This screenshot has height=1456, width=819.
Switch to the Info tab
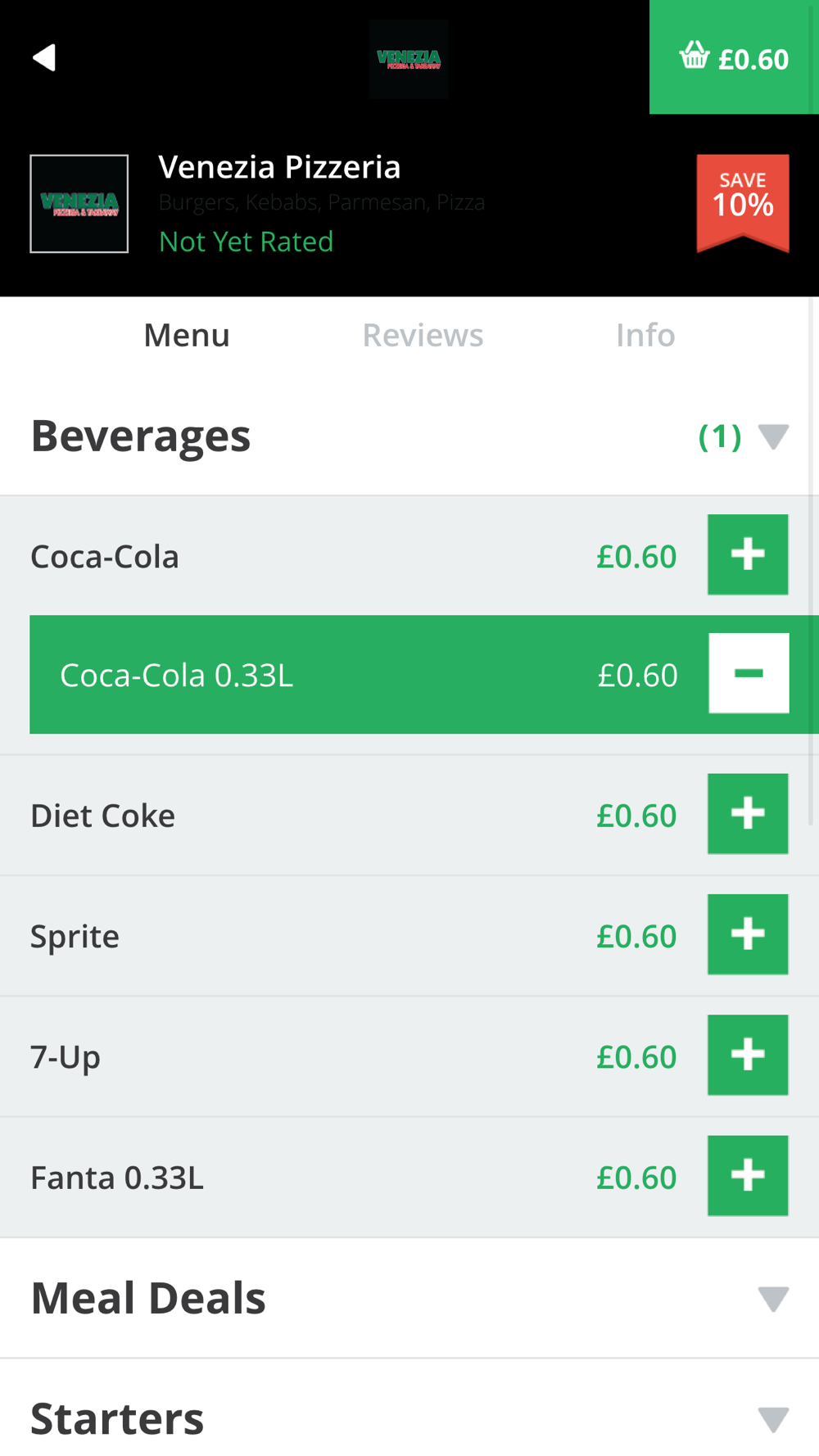point(645,335)
